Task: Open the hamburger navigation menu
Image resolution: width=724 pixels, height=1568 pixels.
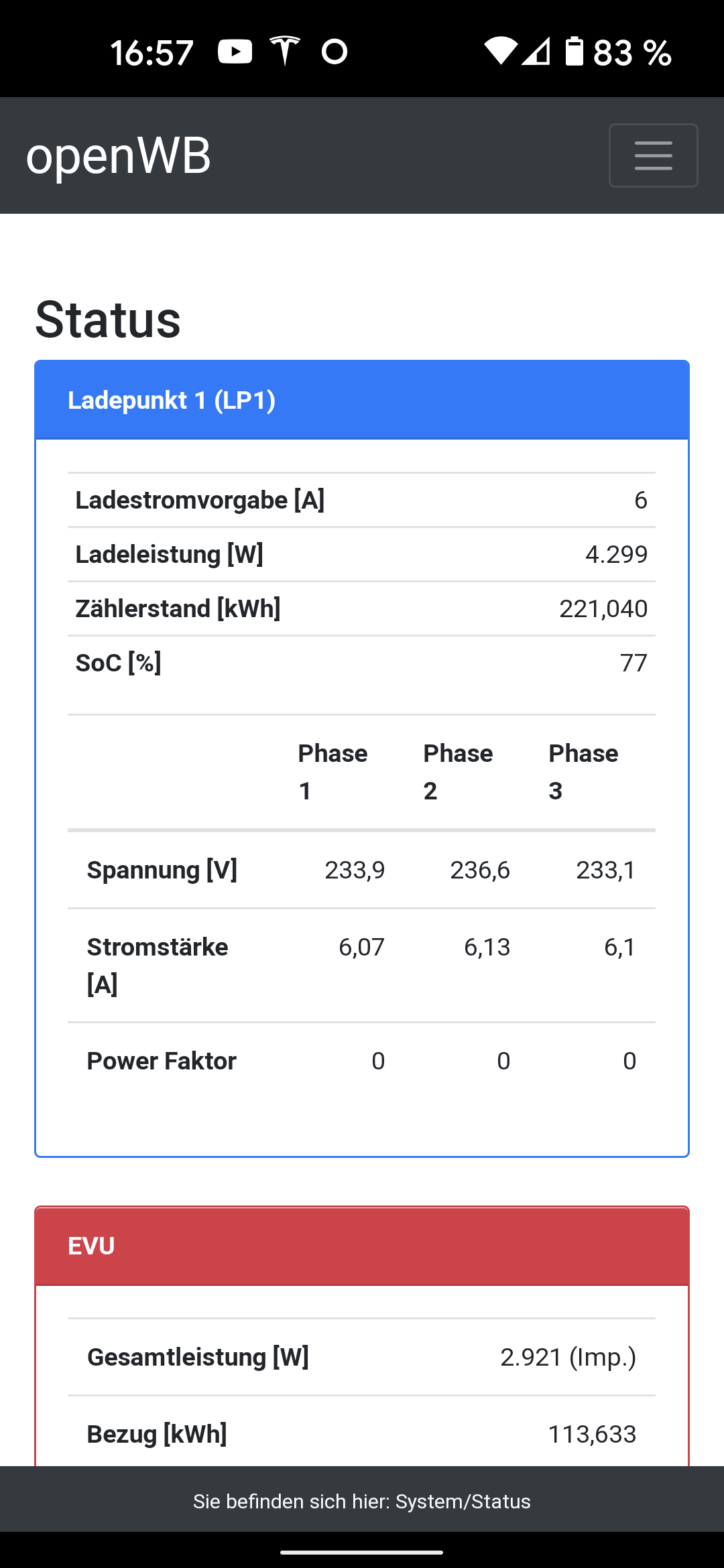Action: coord(653,155)
